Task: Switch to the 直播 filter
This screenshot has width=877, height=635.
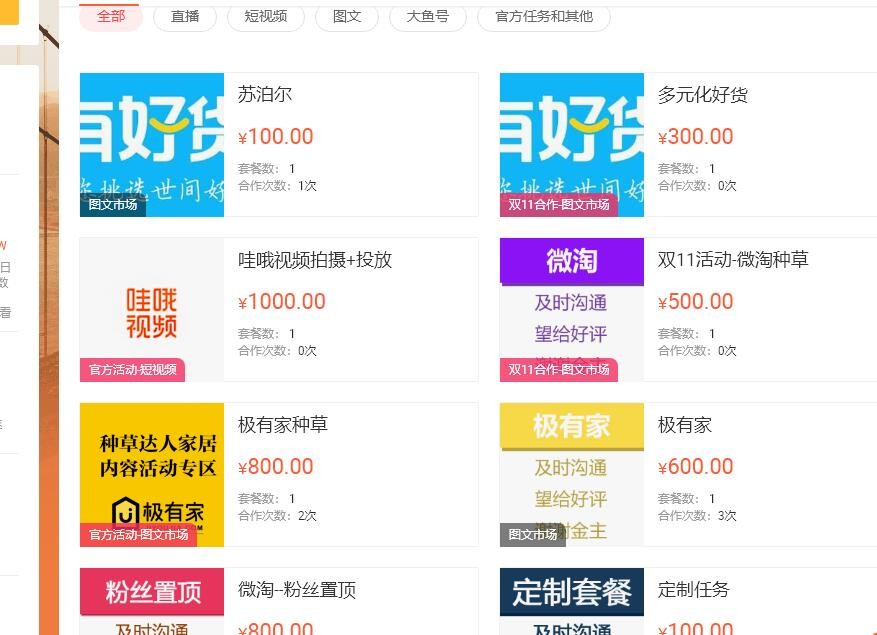Action: coord(184,17)
